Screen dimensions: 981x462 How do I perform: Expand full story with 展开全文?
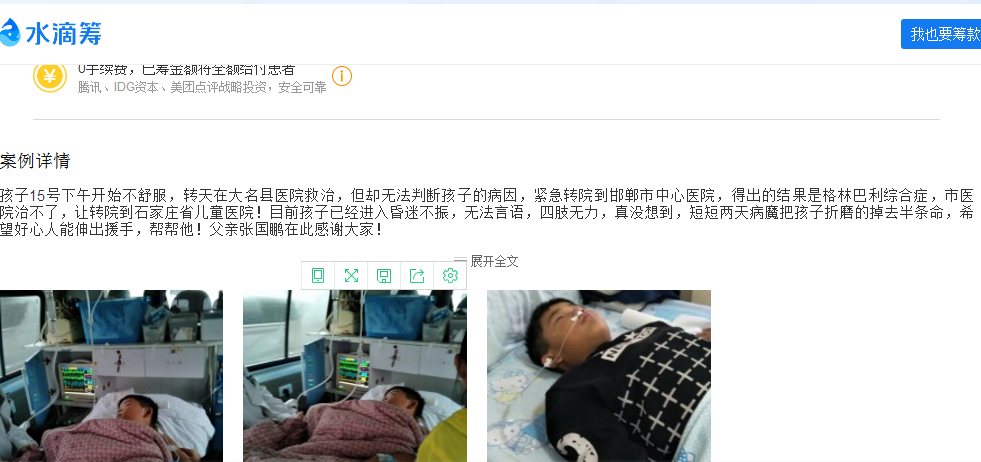pos(494,261)
